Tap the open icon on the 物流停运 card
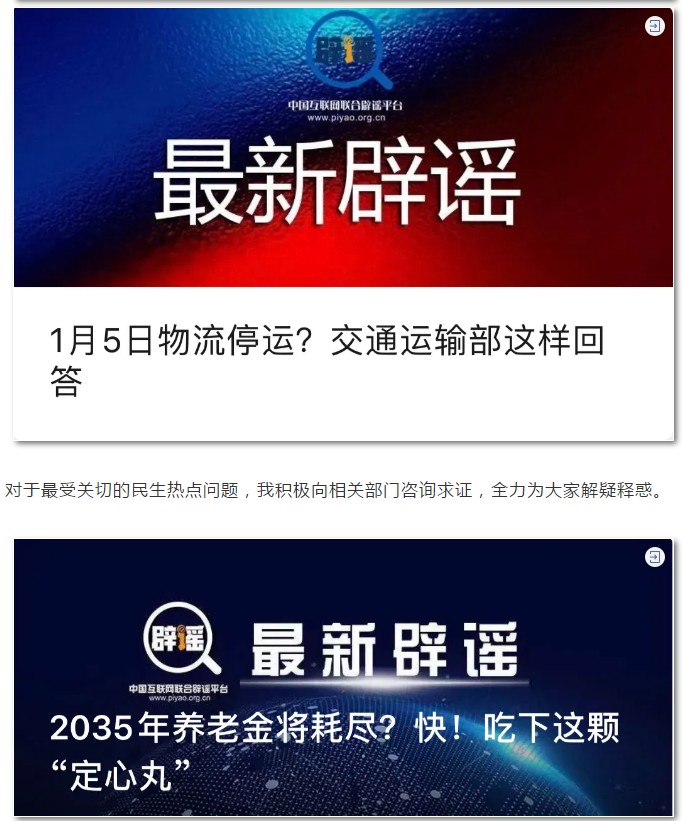Viewport: 684px width, 821px height. coord(655,27)
